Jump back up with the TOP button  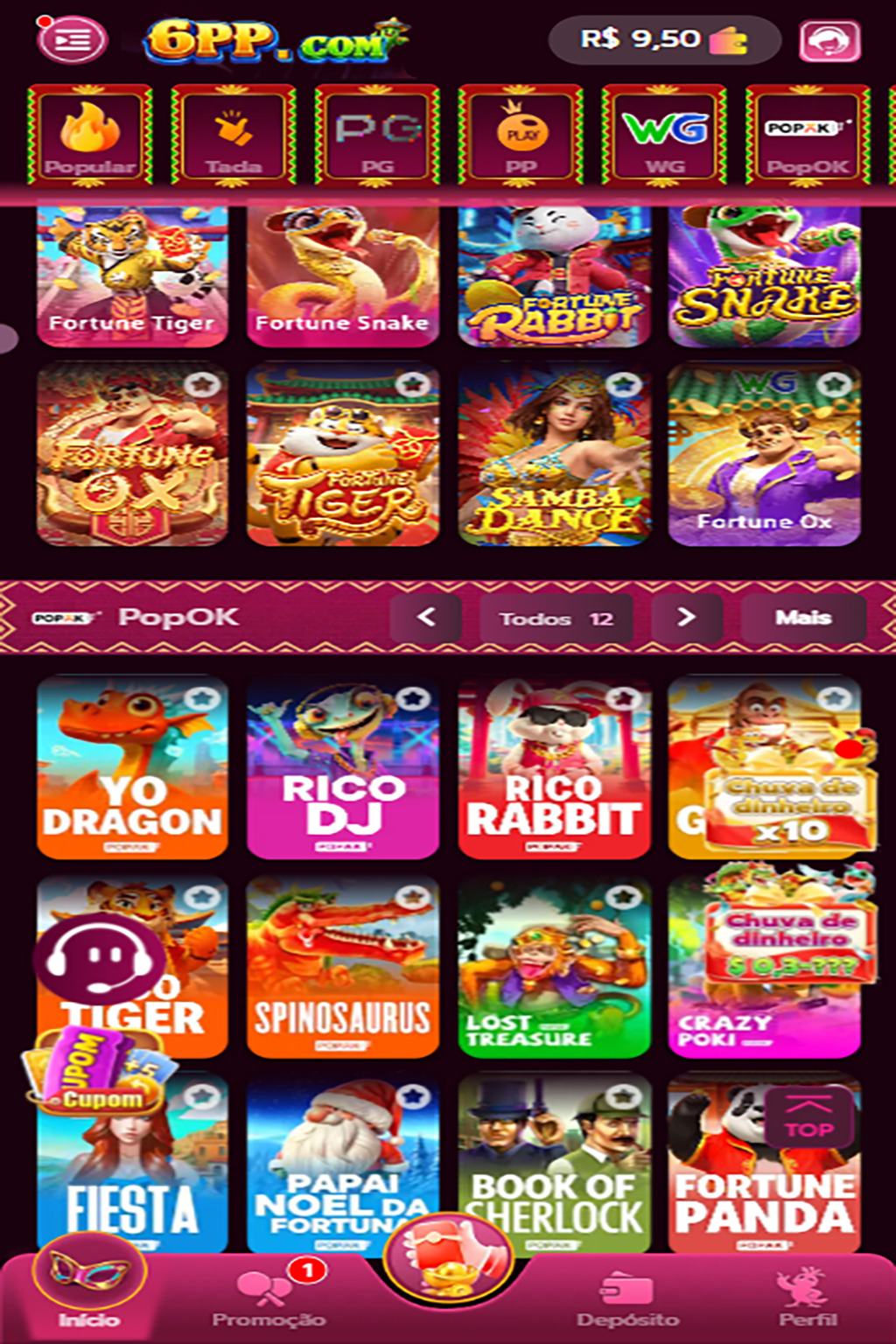pyautogui.click(x=809, y=1118)
